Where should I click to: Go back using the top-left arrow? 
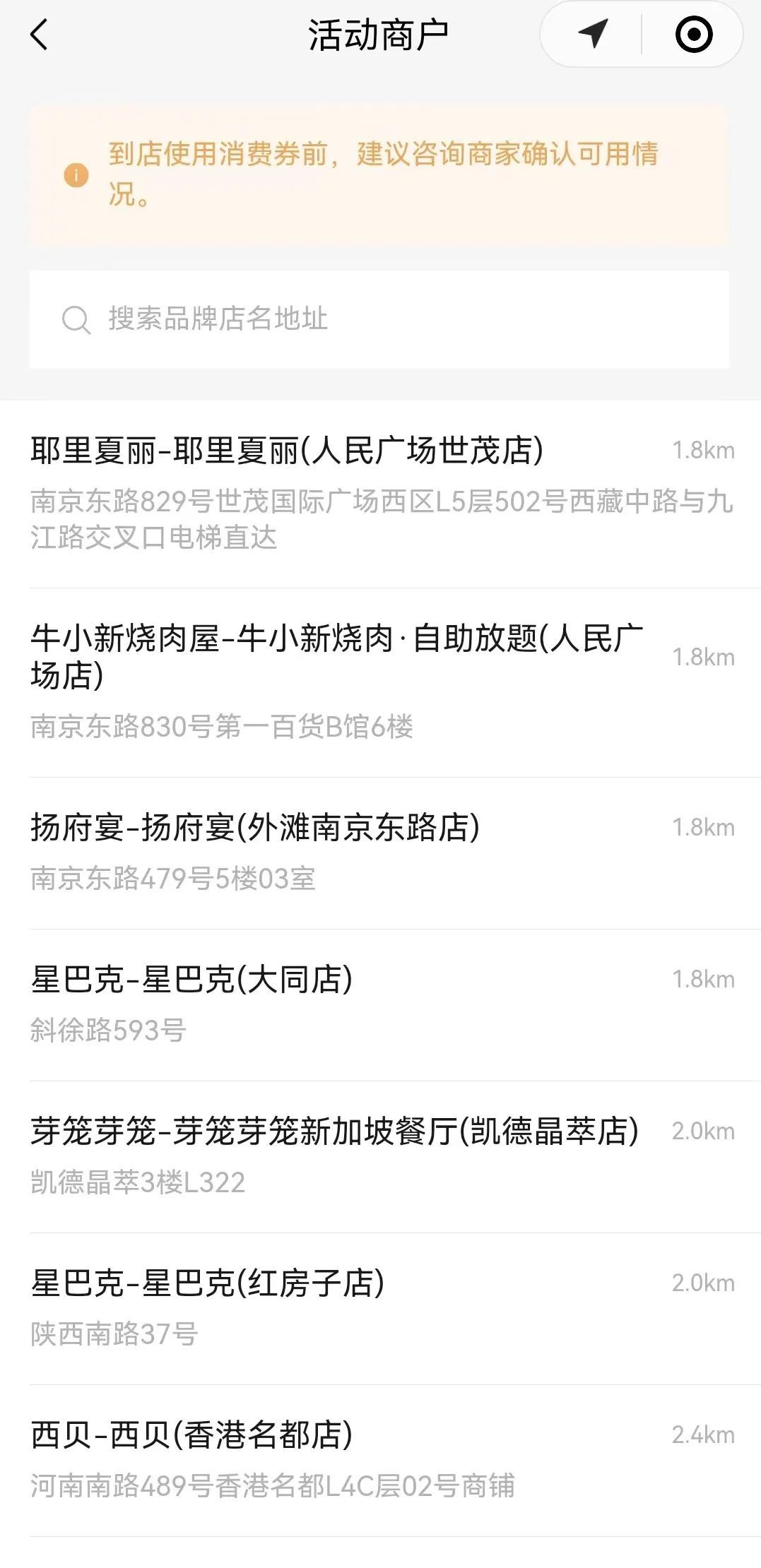(x=39, y=35)
